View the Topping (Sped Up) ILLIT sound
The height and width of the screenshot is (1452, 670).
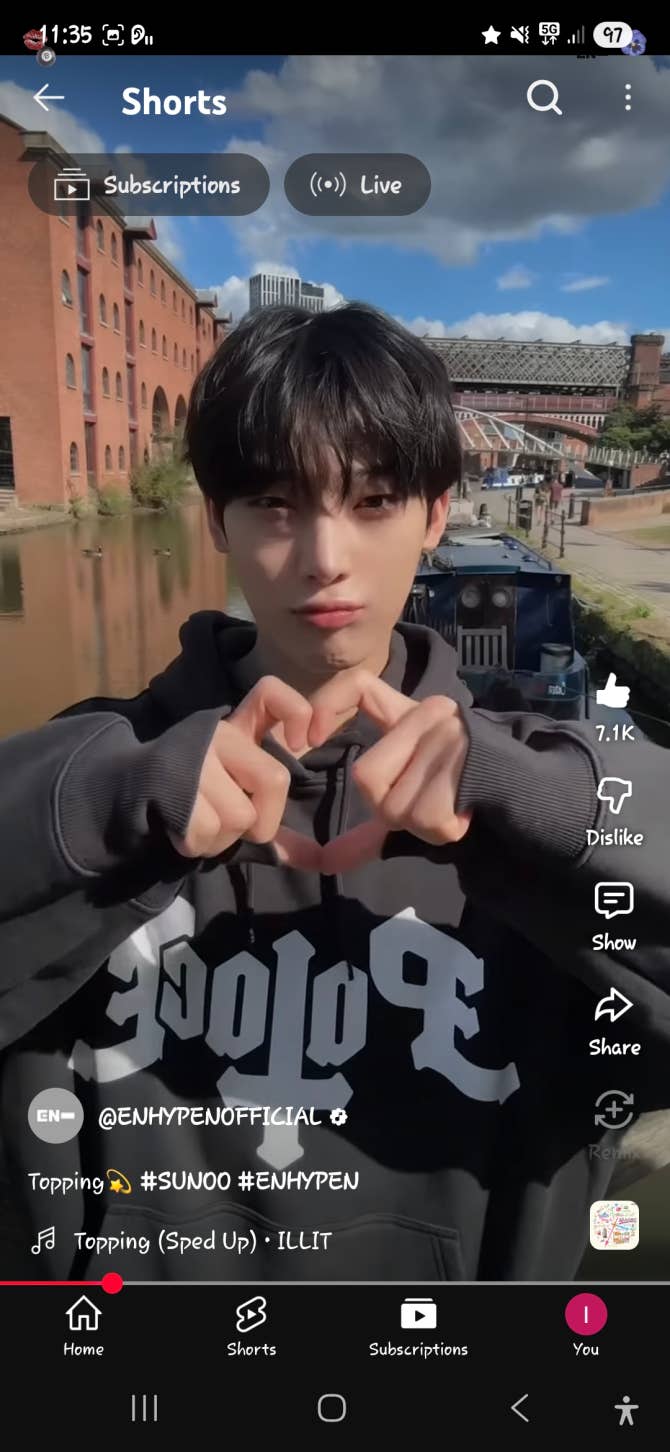coord(202,1242)
